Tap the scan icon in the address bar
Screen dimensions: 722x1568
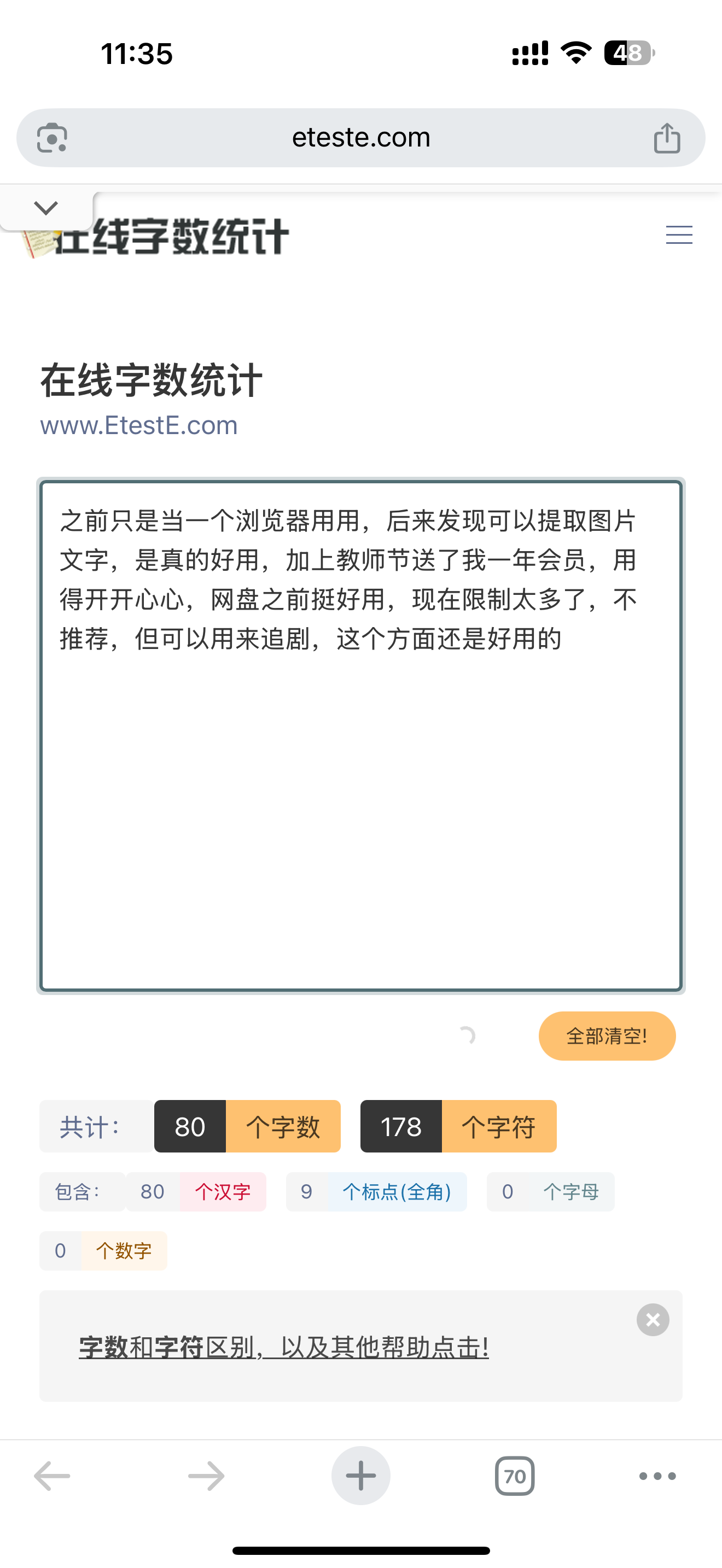pos(52,138)
